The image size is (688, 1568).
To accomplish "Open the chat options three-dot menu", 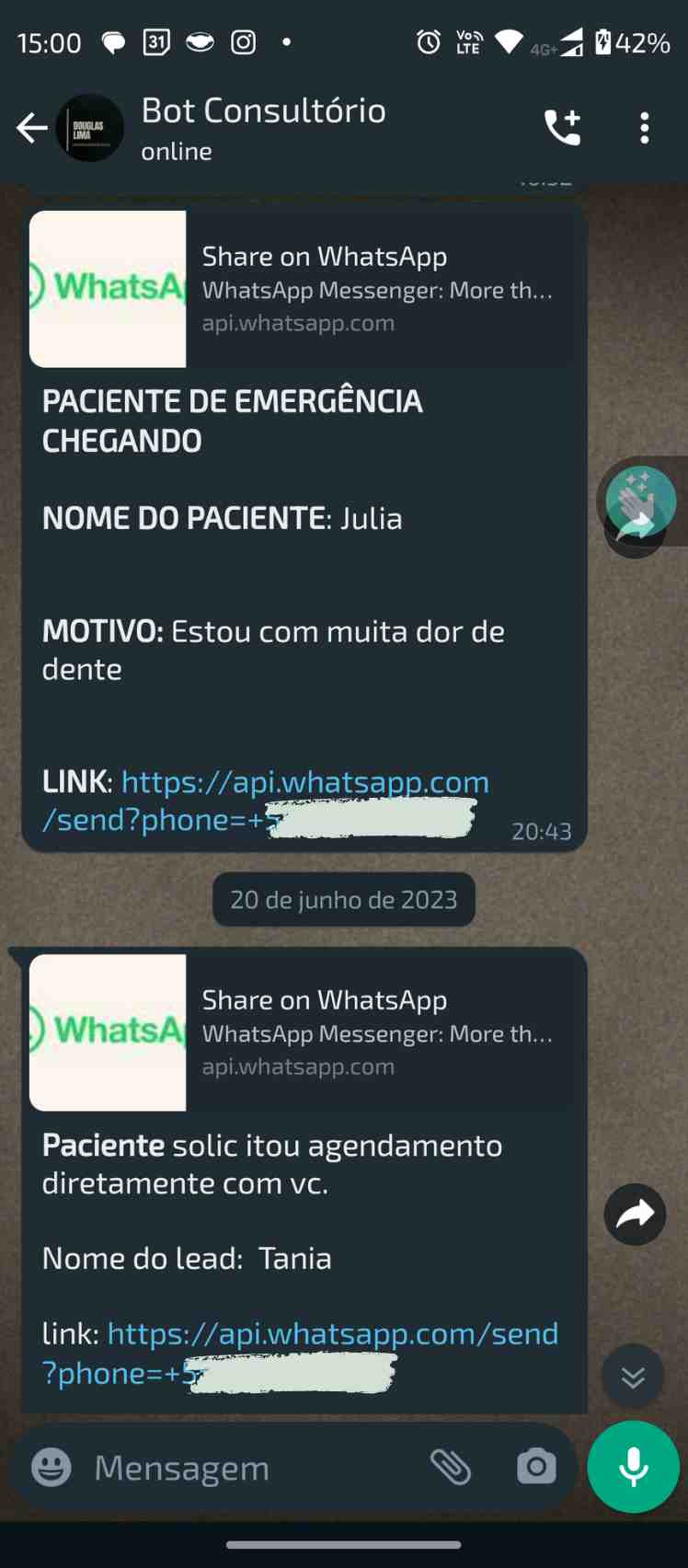I will coord(645,128).
